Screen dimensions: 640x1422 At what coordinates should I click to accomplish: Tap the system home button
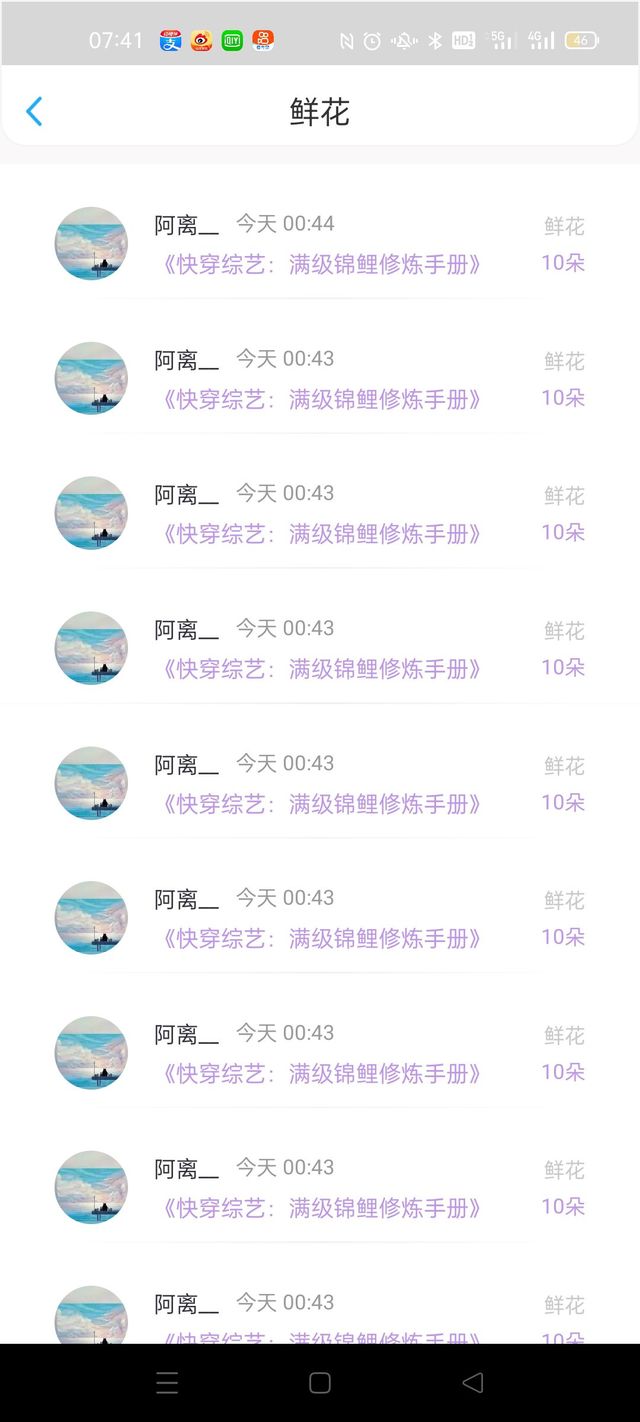[320, 1383]
